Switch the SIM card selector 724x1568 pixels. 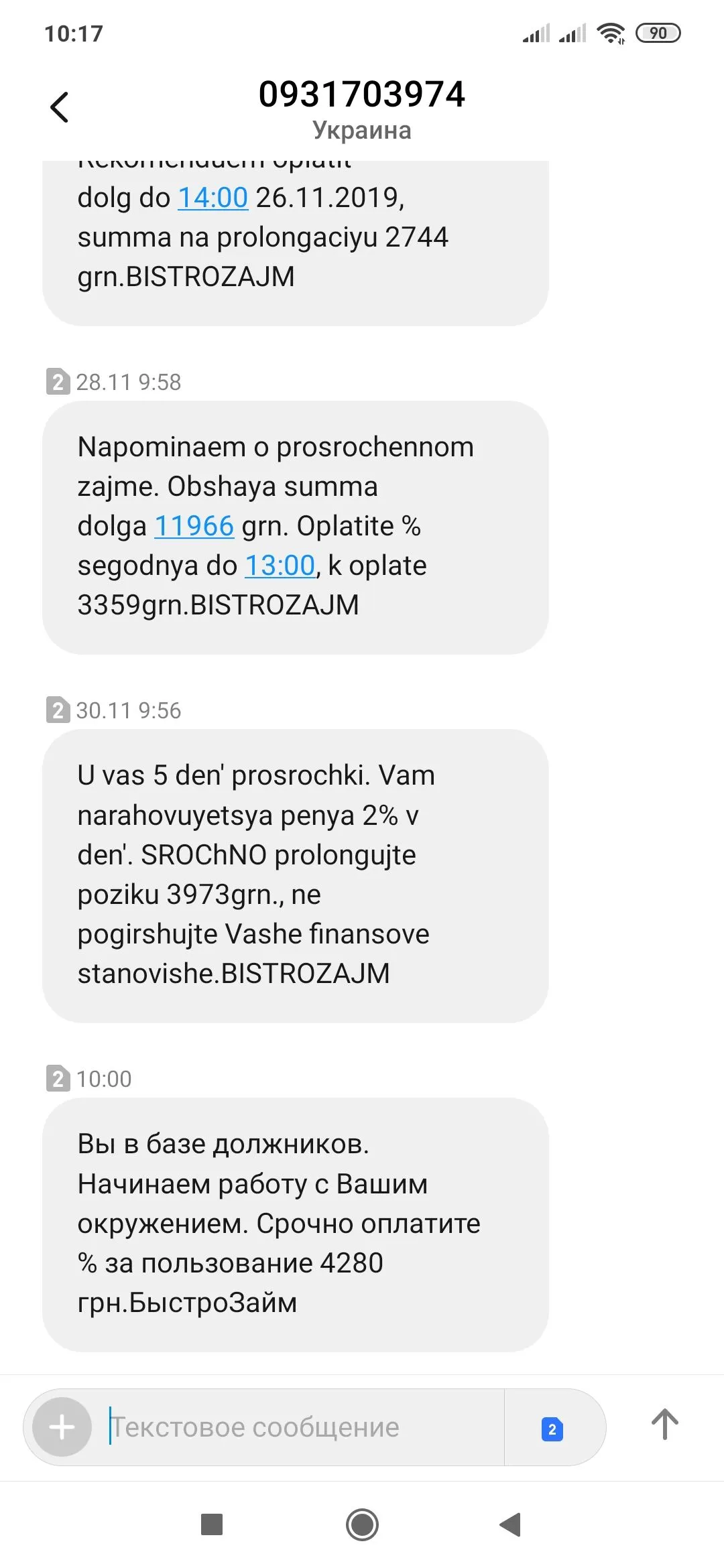click(552, 1429)
